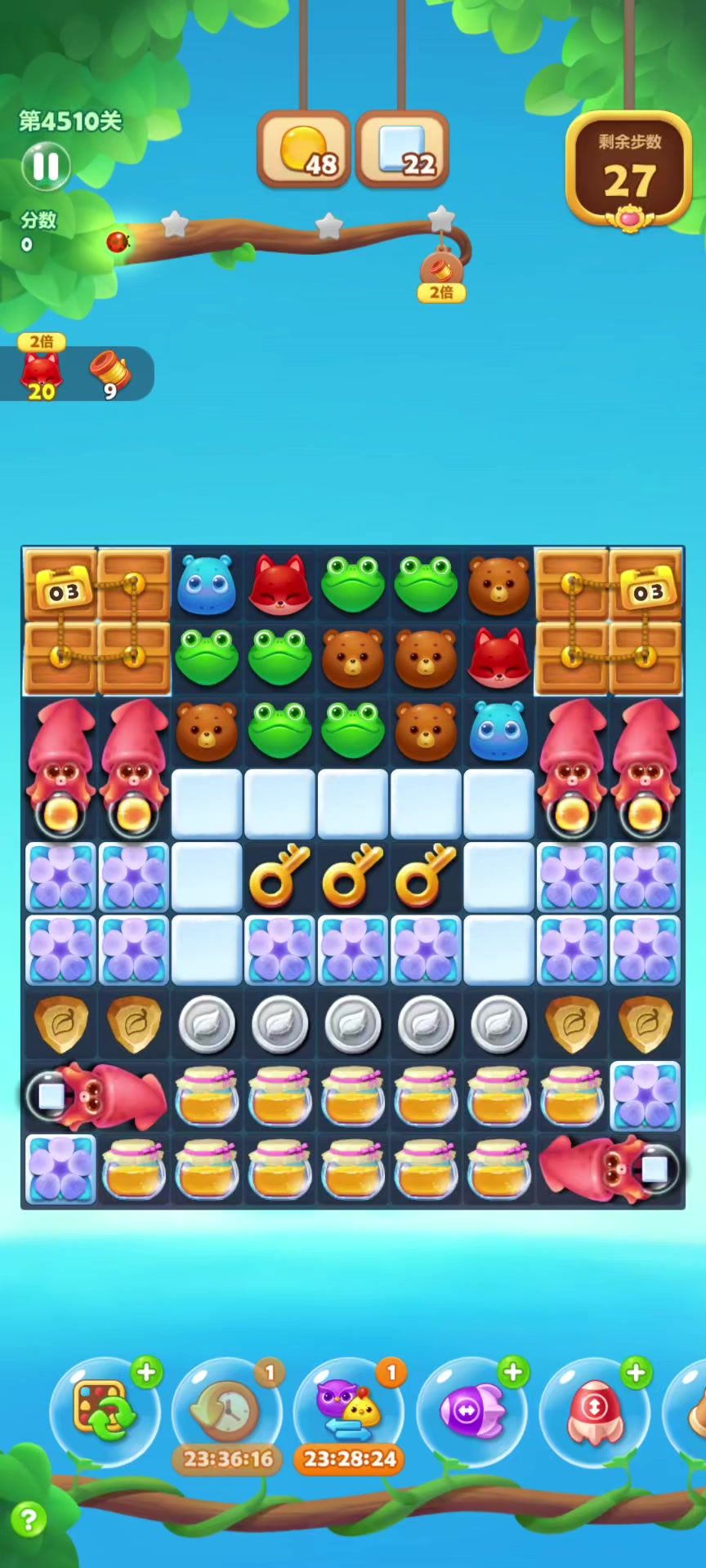Use the red vertical rocket booster
The width and height of the screenshot is (706, 1568).
(594, 1411)
